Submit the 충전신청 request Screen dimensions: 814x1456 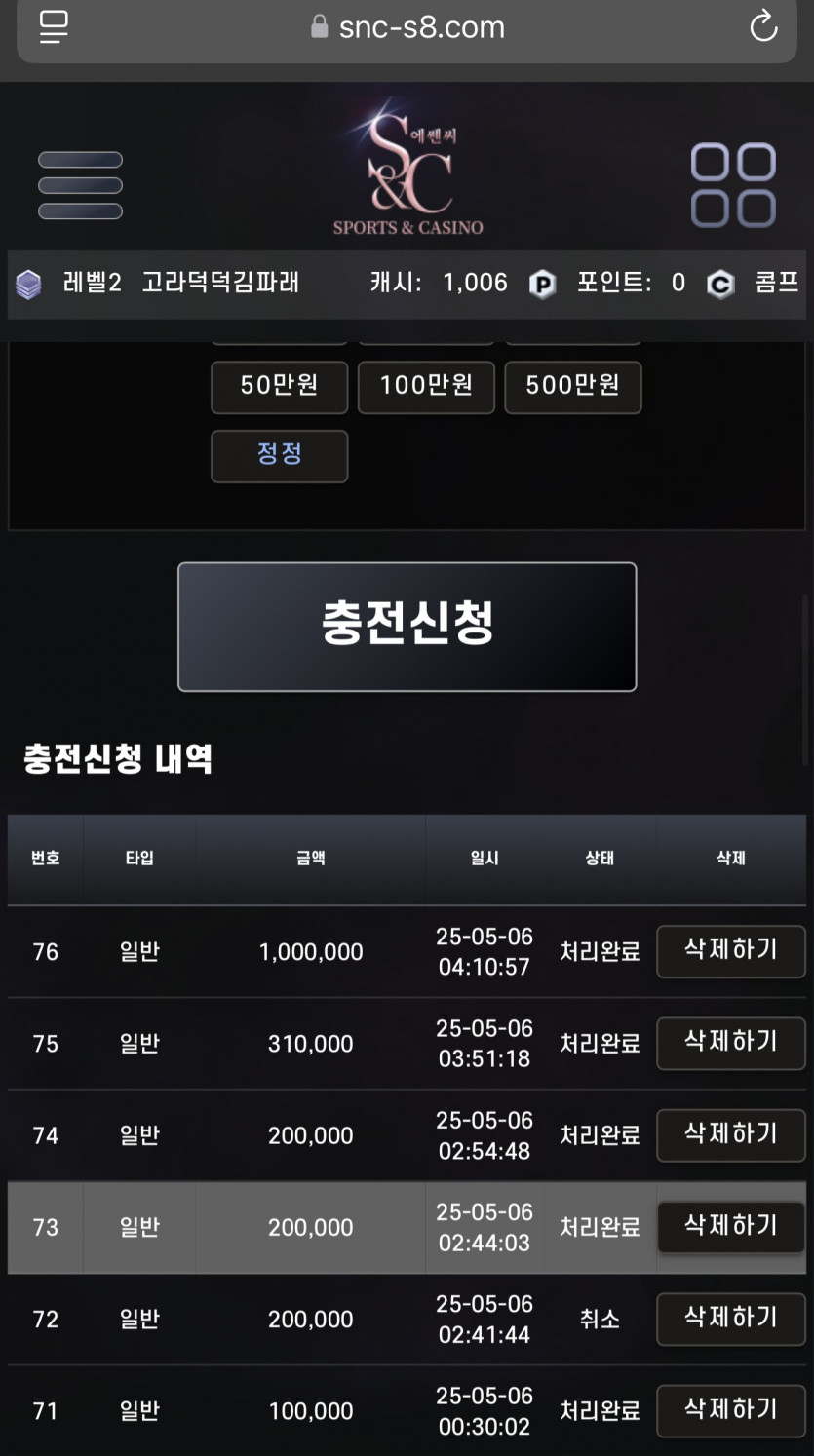pos(407,627)
